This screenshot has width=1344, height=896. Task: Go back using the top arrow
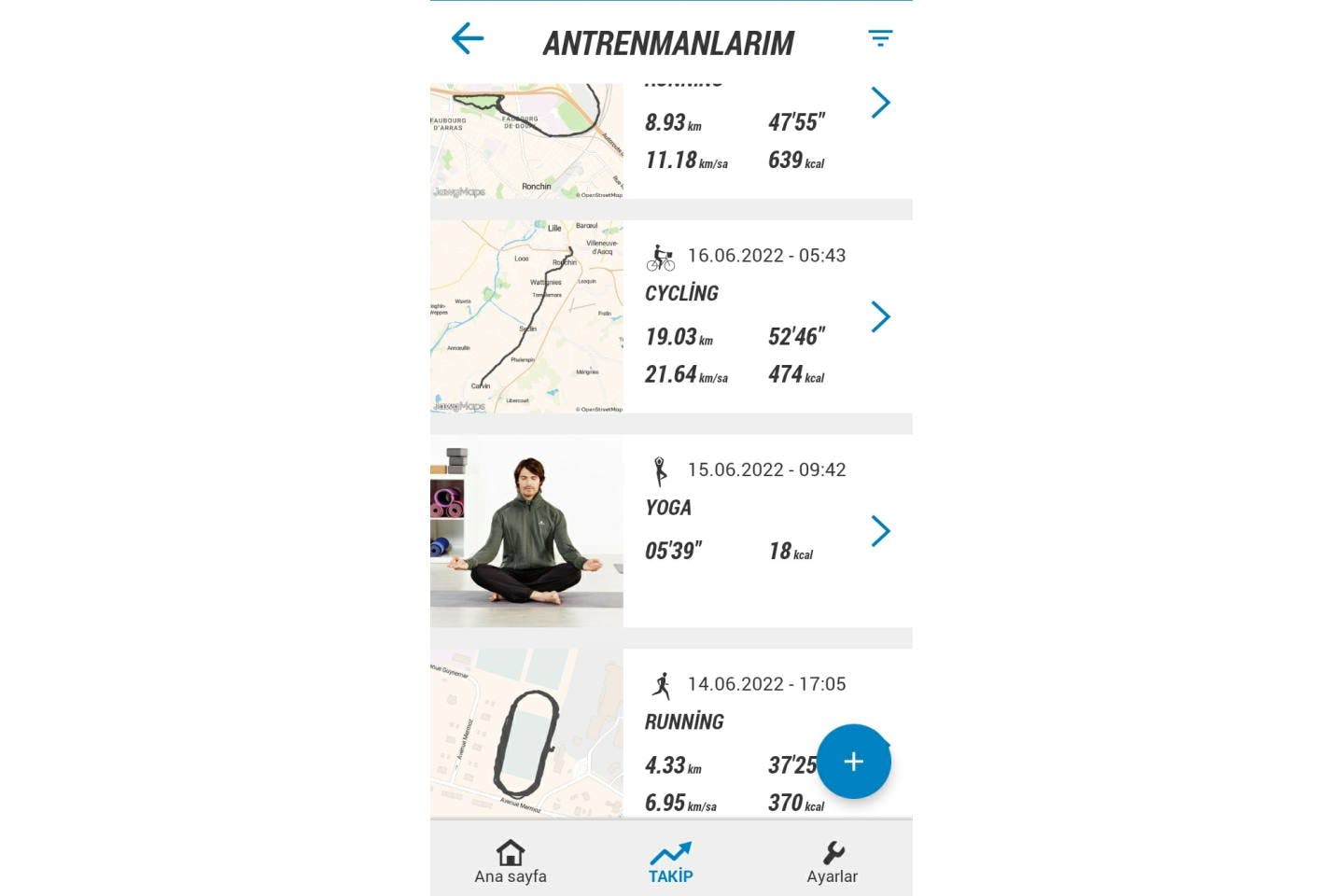click(468, 39)
